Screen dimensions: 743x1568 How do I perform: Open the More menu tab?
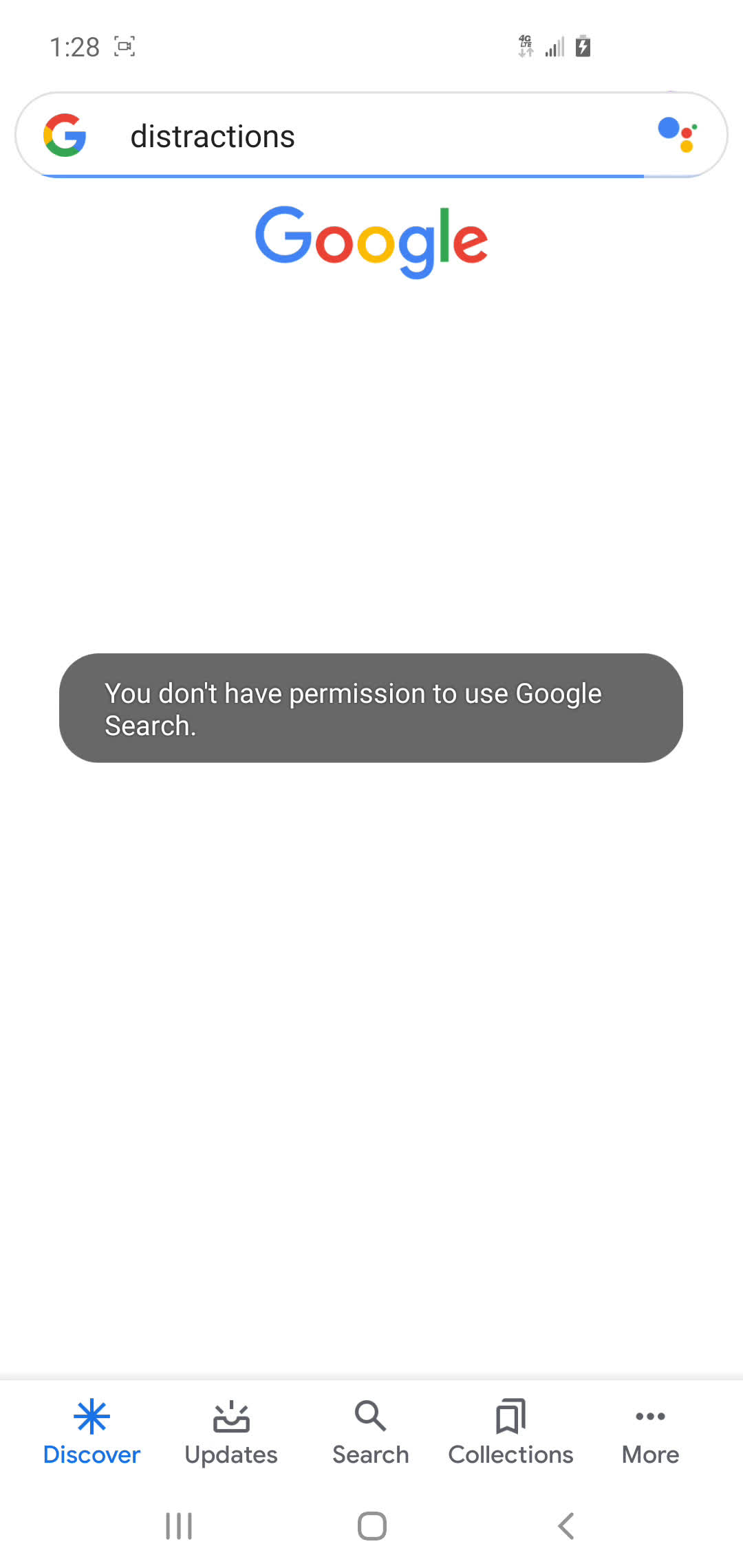click(650, 1433)
